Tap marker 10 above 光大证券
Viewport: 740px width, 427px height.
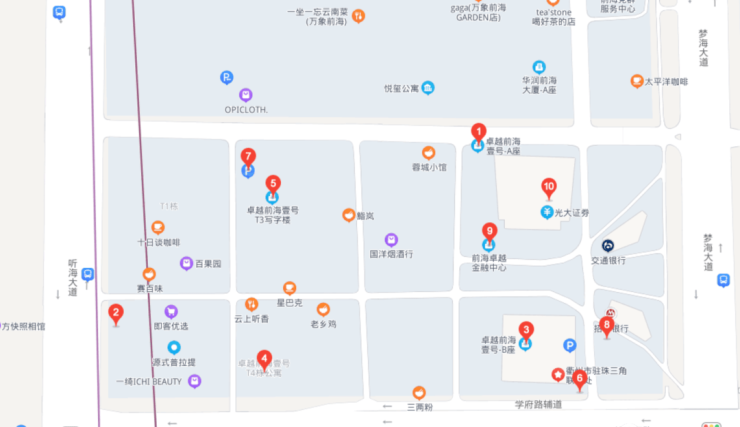(x=548, y=186)
